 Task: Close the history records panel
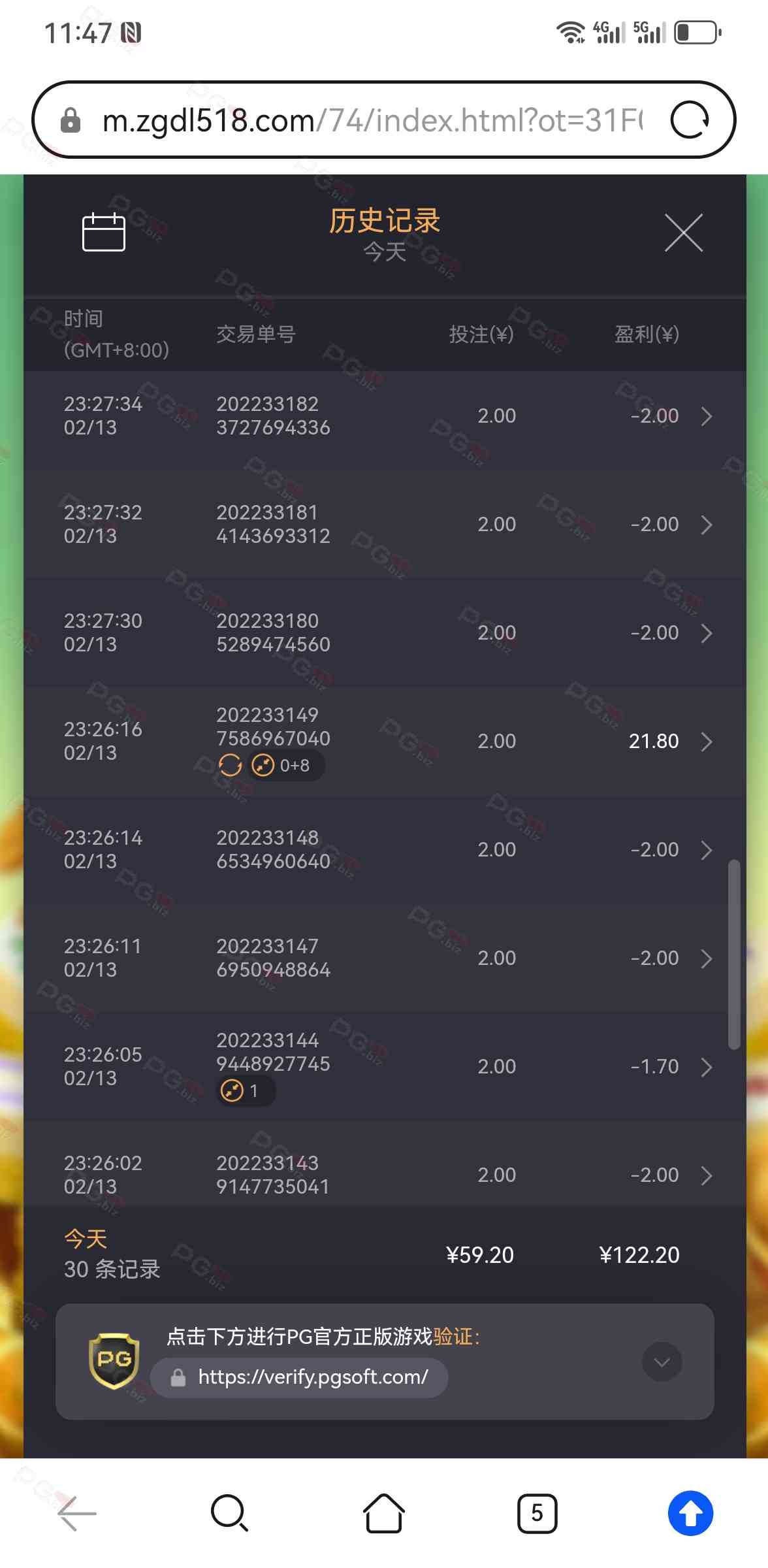coord(683,233)
